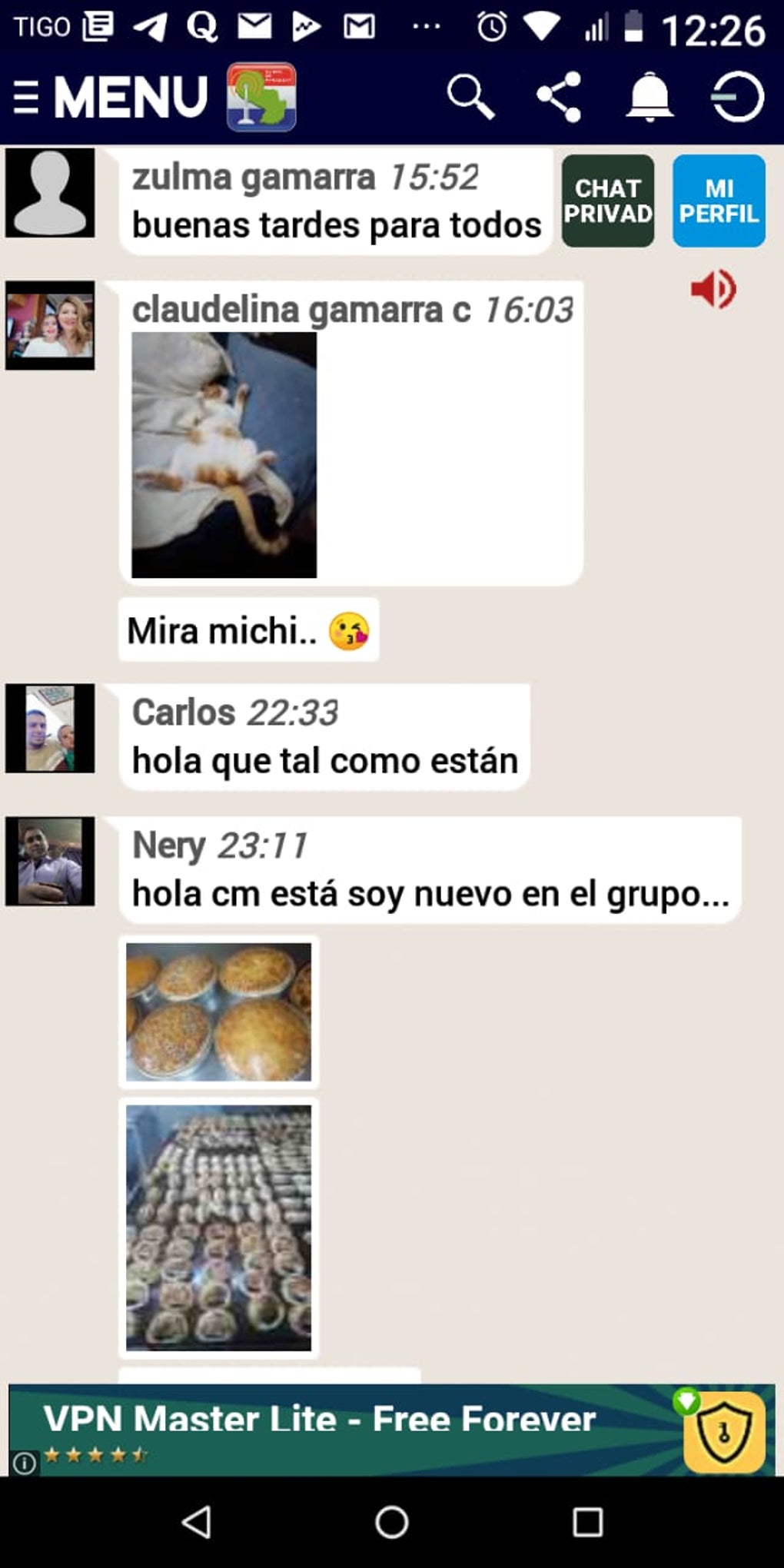The height and width of the screenshot is (1568, 784).
Task: Go to the home screen
Action: pos(392,1522)
